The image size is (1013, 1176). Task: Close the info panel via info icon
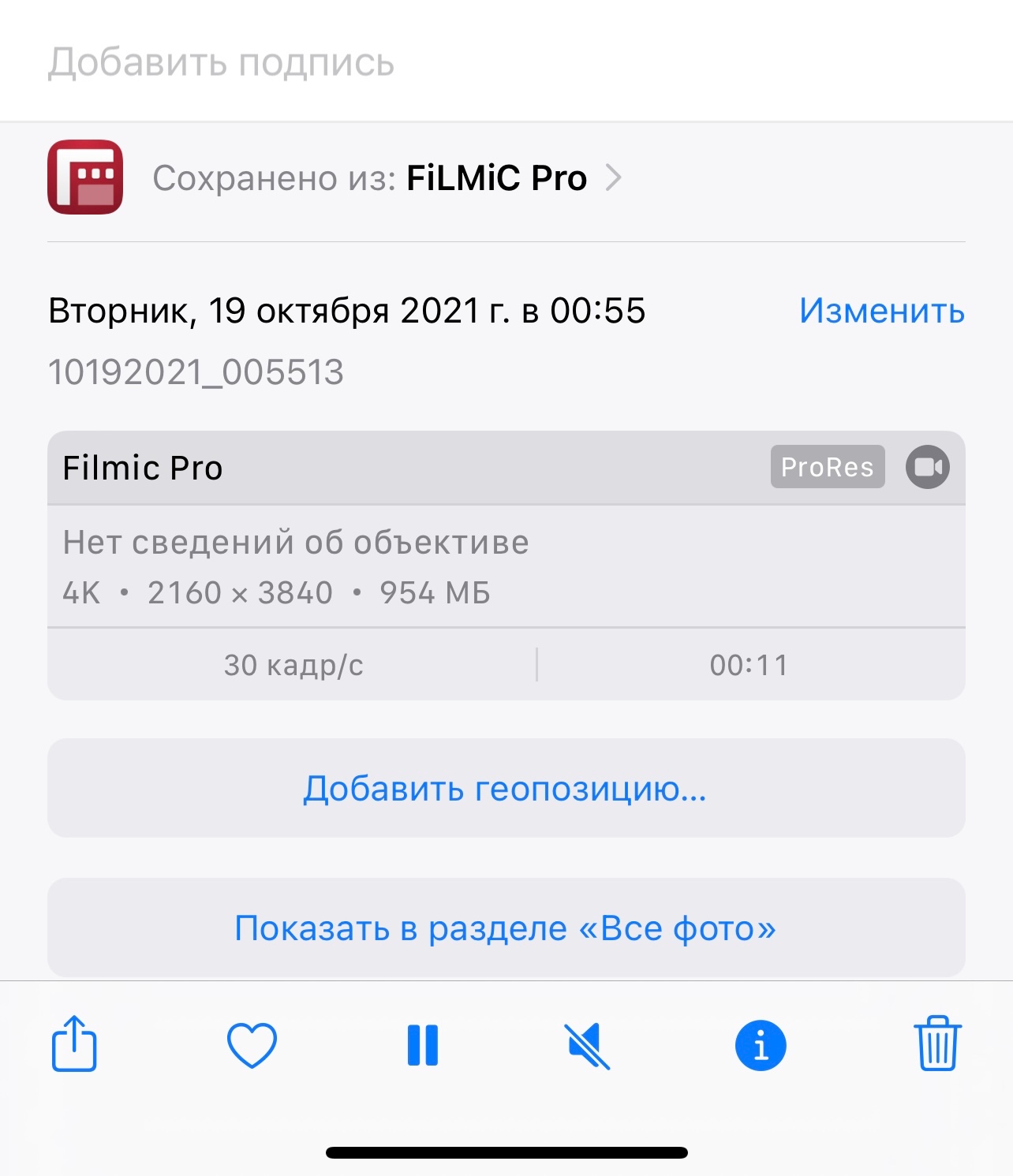761,1045
